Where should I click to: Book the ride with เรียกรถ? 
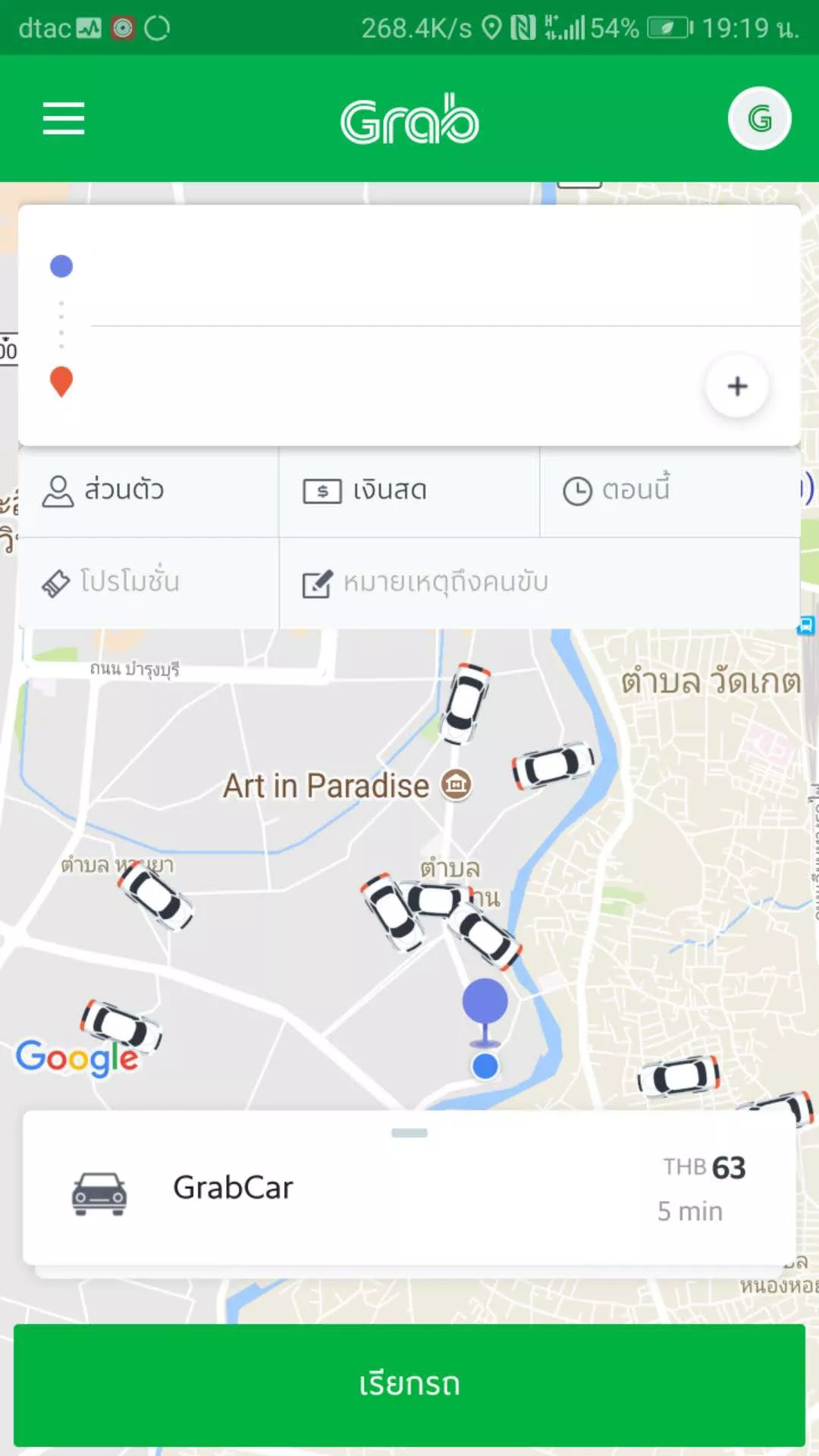[409, 1384]
